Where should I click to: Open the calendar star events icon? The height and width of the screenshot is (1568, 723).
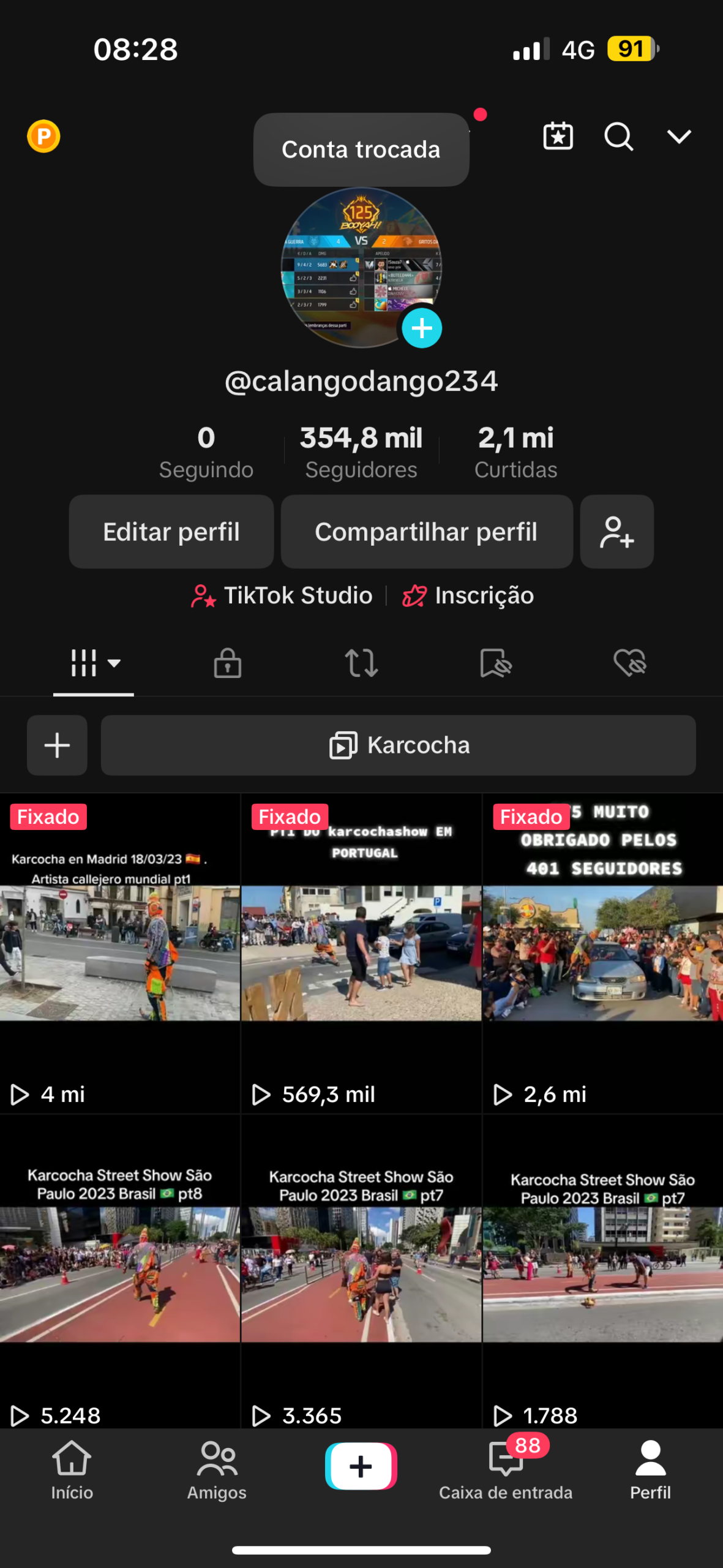click(558, 136)
